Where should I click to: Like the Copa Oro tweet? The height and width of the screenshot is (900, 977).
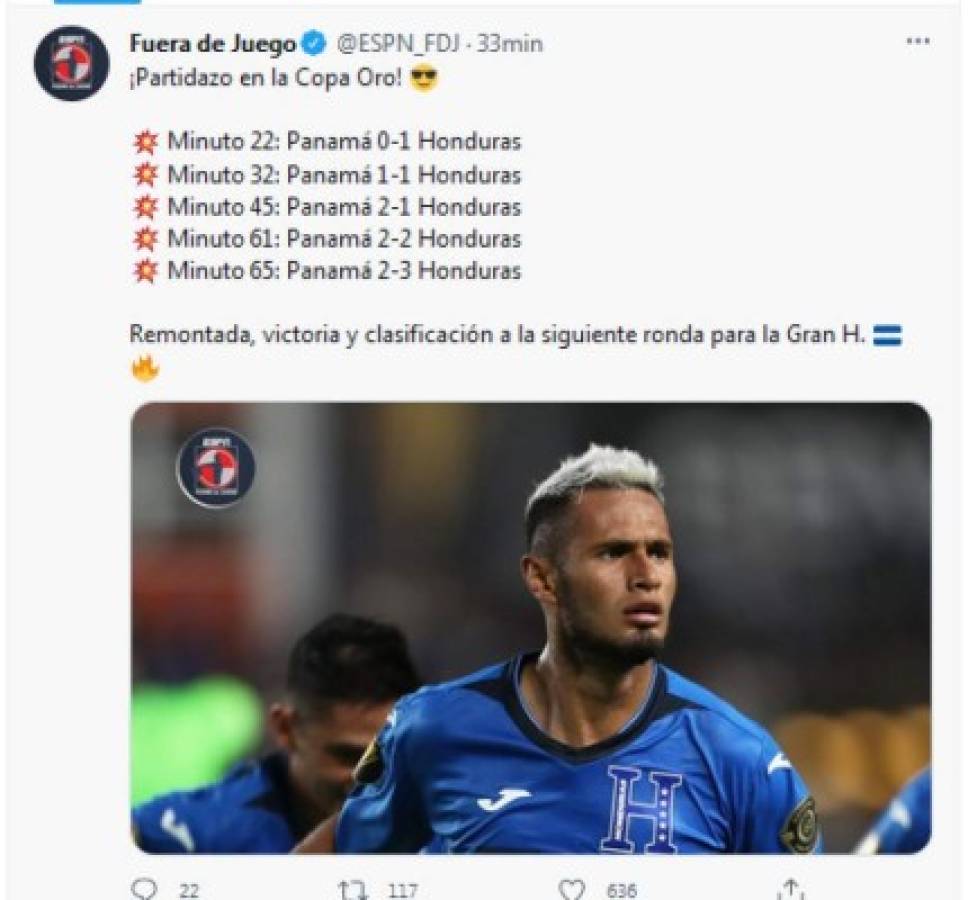click(571, 889)
